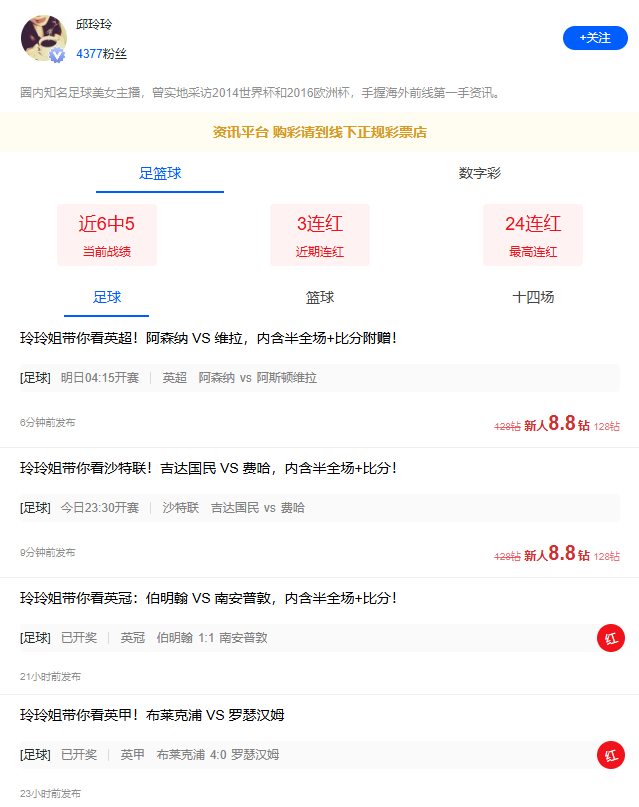
Task: Open 邱玲玲's profile avatar
Action: pos(43,39)
